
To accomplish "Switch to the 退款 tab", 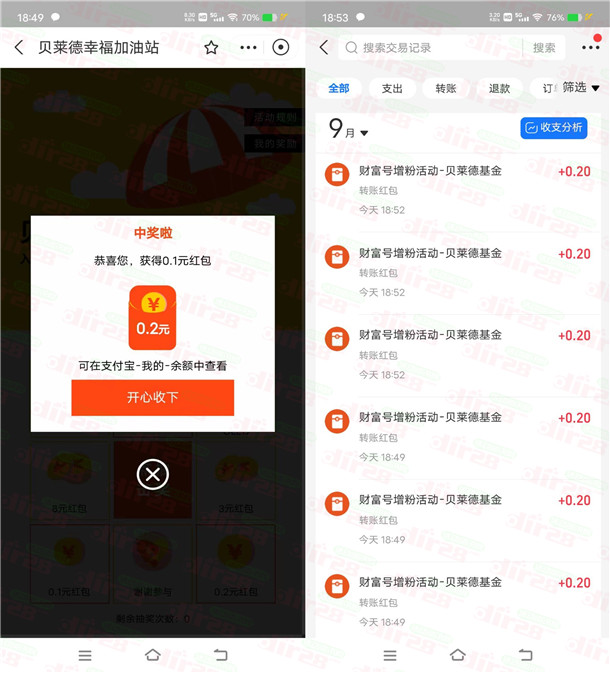I will [x=499, y=88].
